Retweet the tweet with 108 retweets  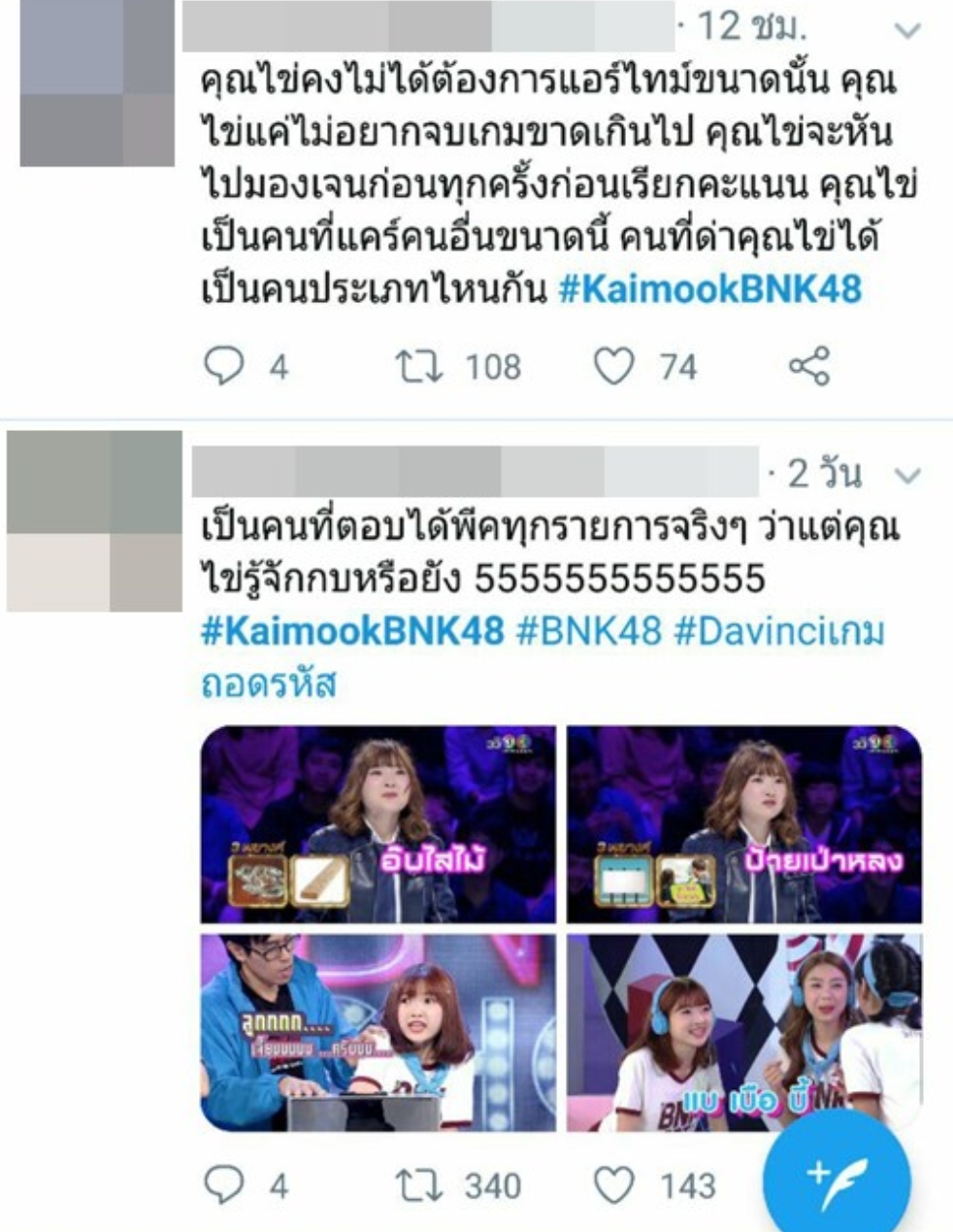[419, 367]
